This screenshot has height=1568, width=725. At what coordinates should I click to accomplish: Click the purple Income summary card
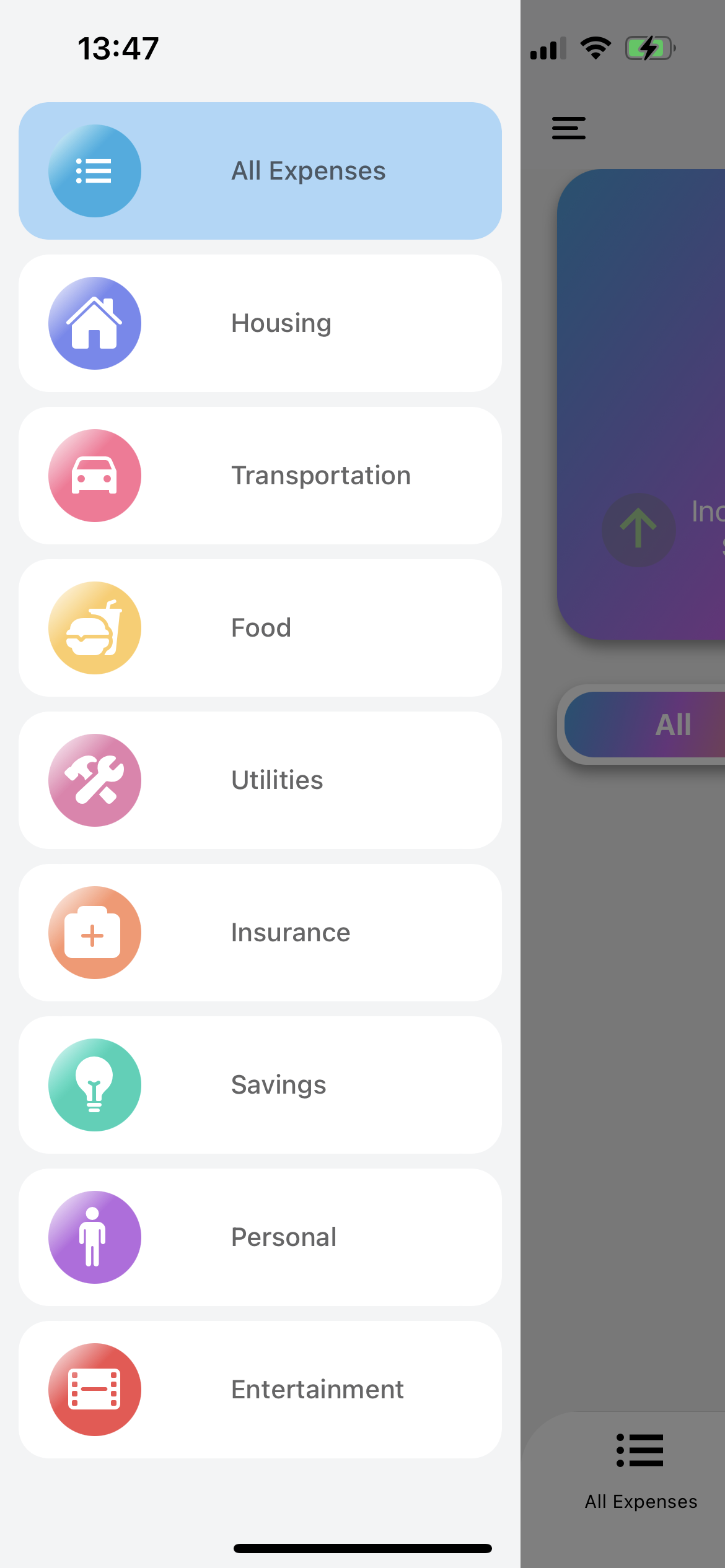pyautogui.click(x=651, y=403)
